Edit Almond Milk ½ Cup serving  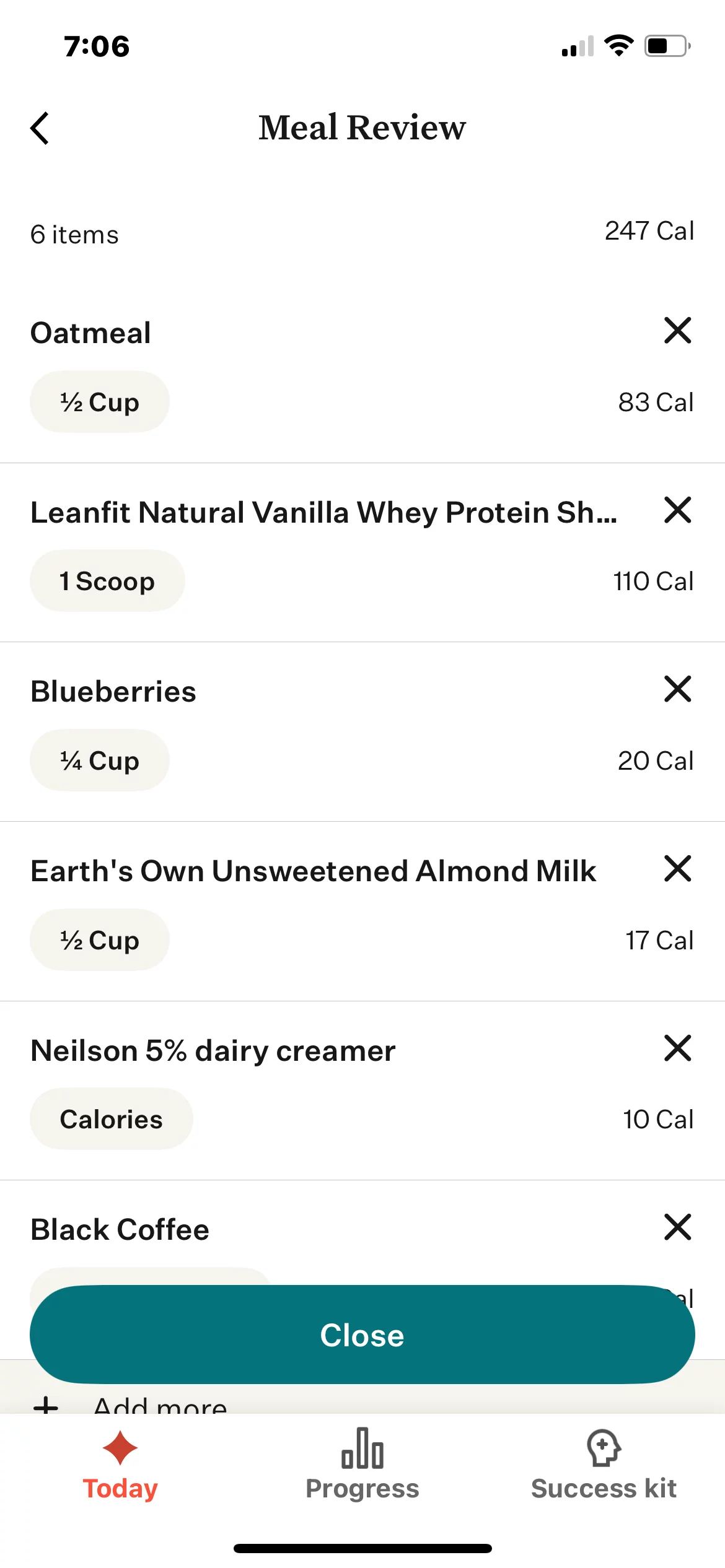tap(100, 940)
